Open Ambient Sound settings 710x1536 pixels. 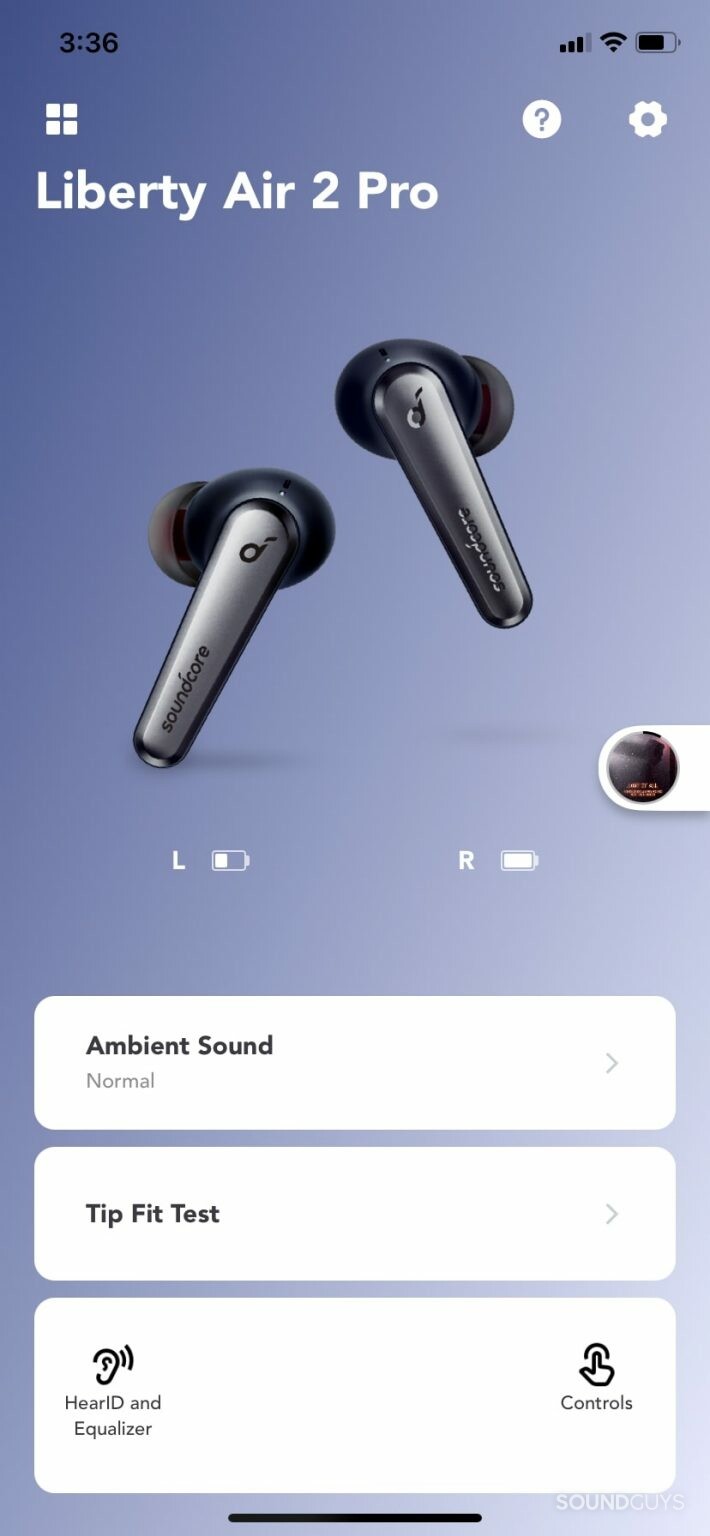(354, 1062)
